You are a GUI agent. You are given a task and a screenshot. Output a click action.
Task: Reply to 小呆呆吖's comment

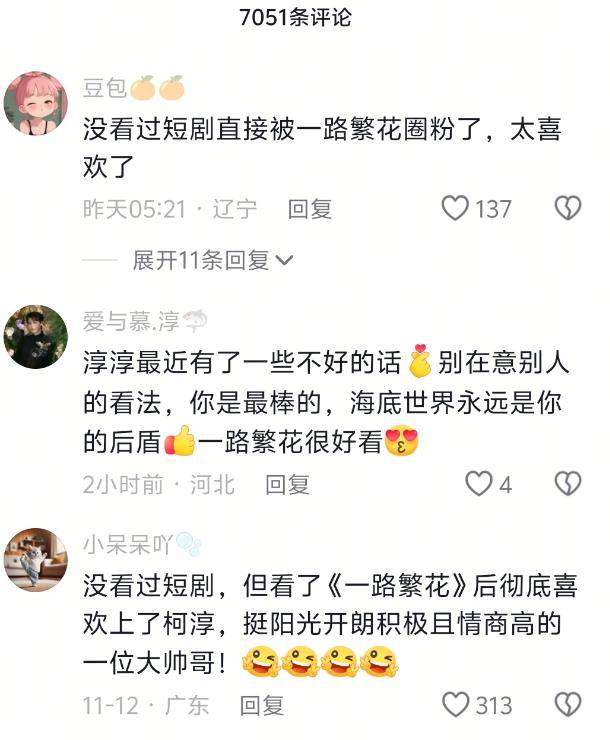(262, 705)
